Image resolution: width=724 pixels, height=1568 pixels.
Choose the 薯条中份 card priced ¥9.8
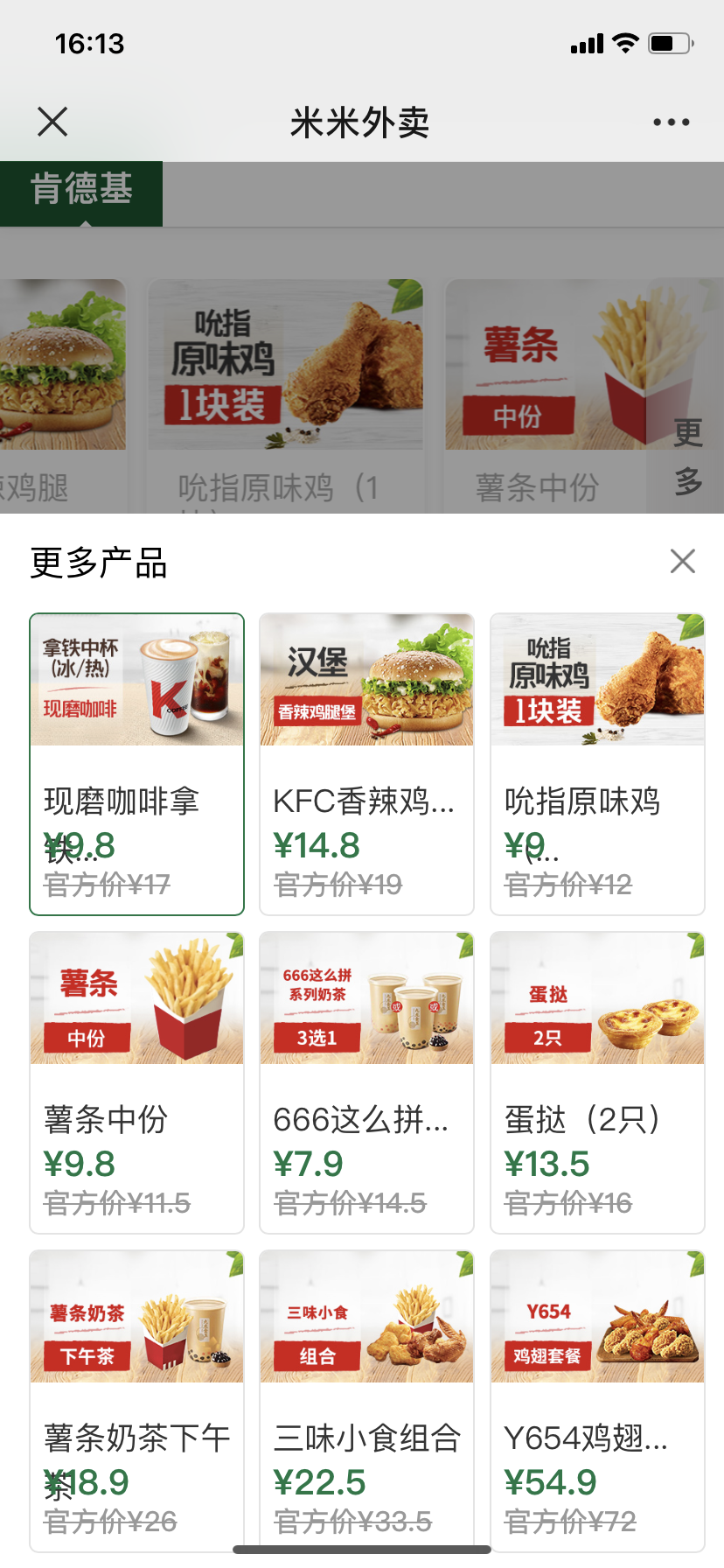136,1082
